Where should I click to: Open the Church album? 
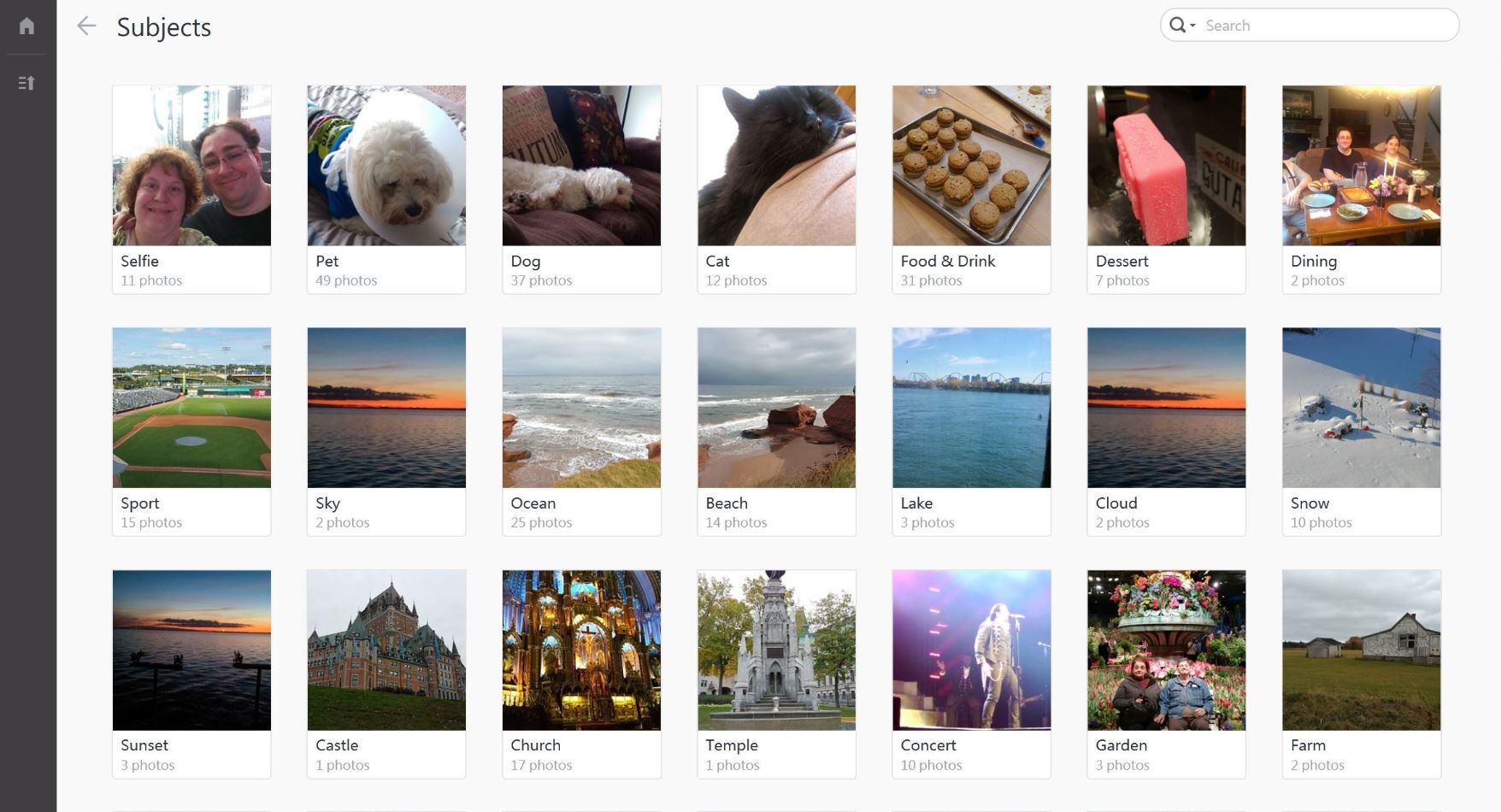point(581,674)
